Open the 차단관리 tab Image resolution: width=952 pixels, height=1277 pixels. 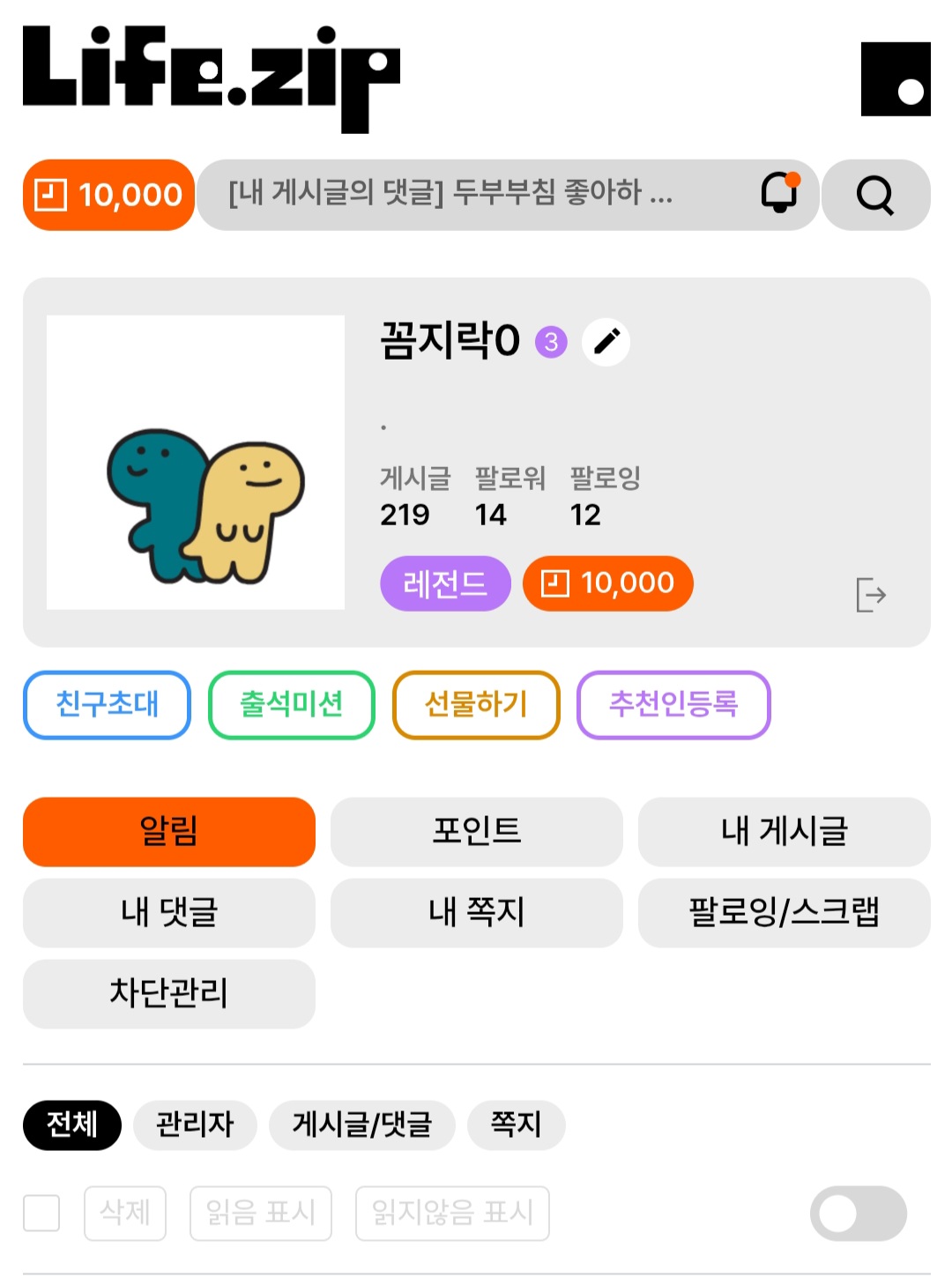(169, 993)
